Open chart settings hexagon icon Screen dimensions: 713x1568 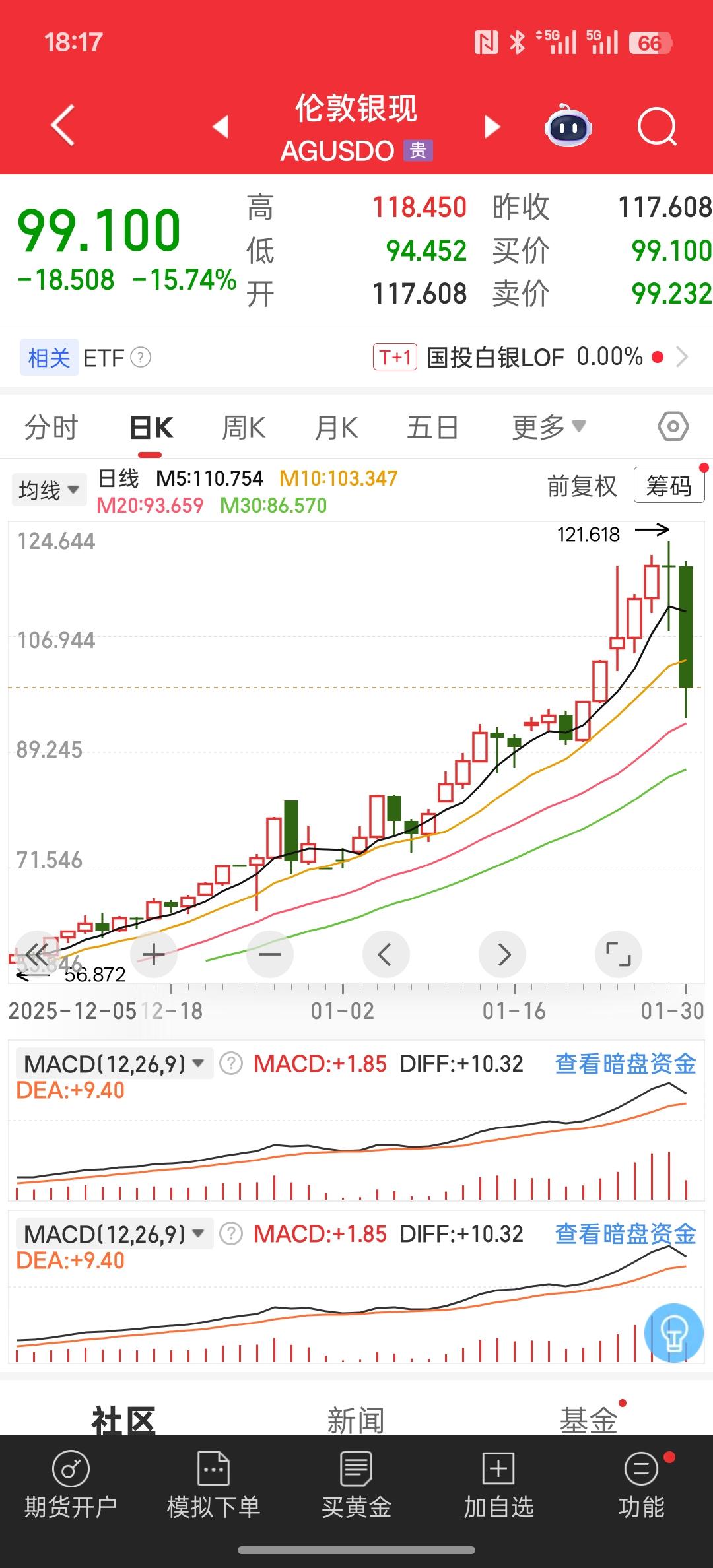coord(673,427)
